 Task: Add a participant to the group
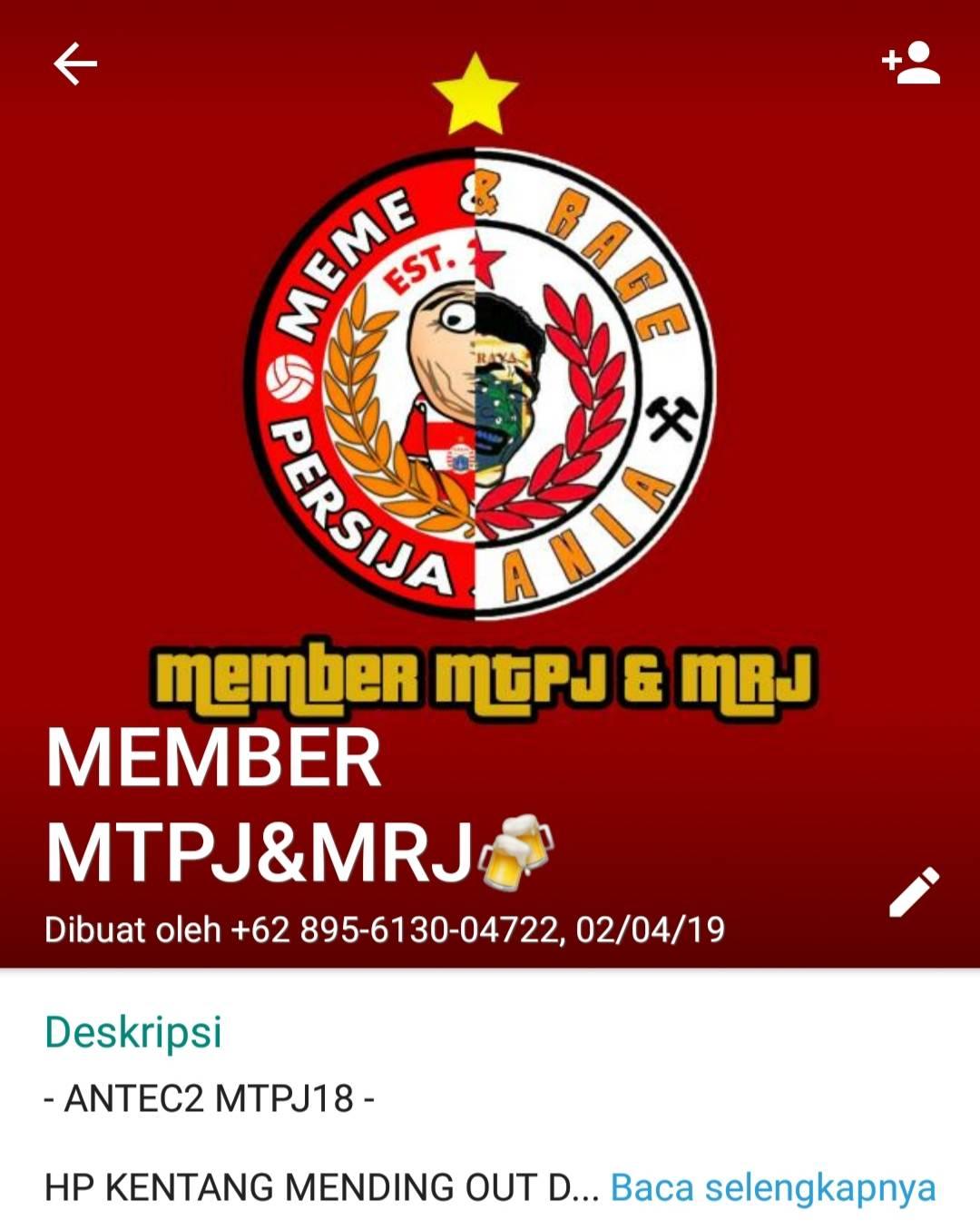[x=911, y=63]
